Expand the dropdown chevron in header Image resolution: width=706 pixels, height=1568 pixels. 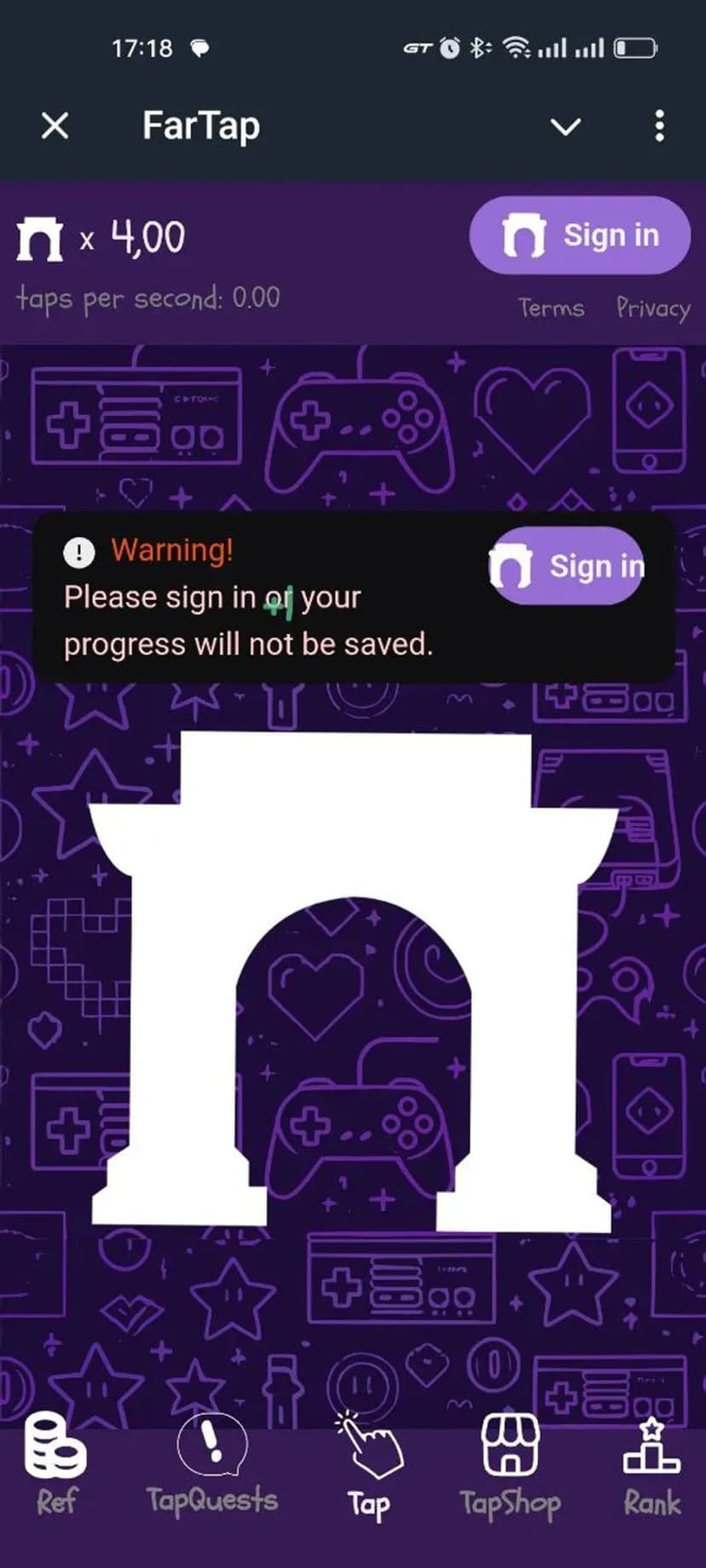coord(565,127)
